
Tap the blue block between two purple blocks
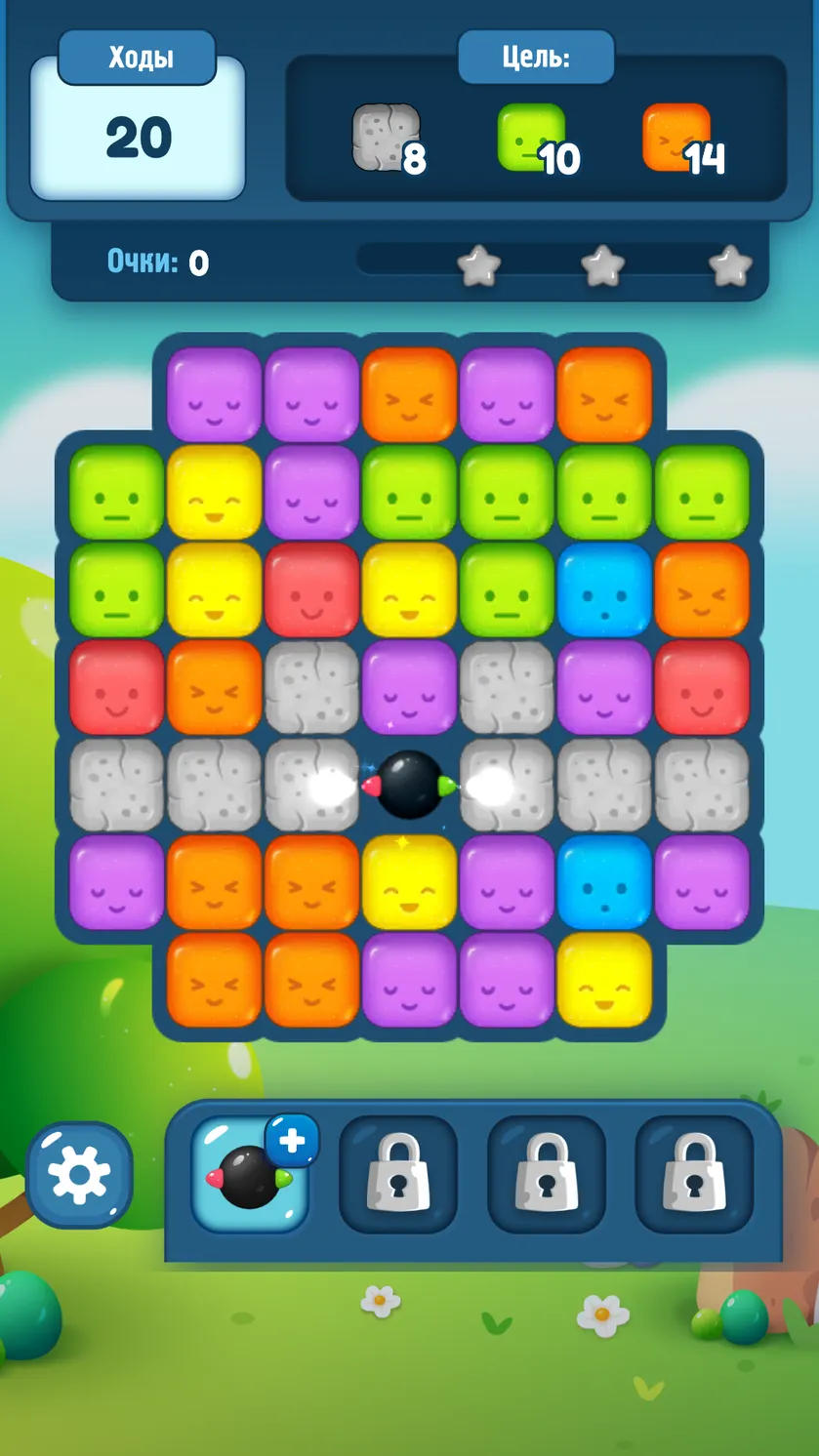pyautogui.click(x=604, y=882)
